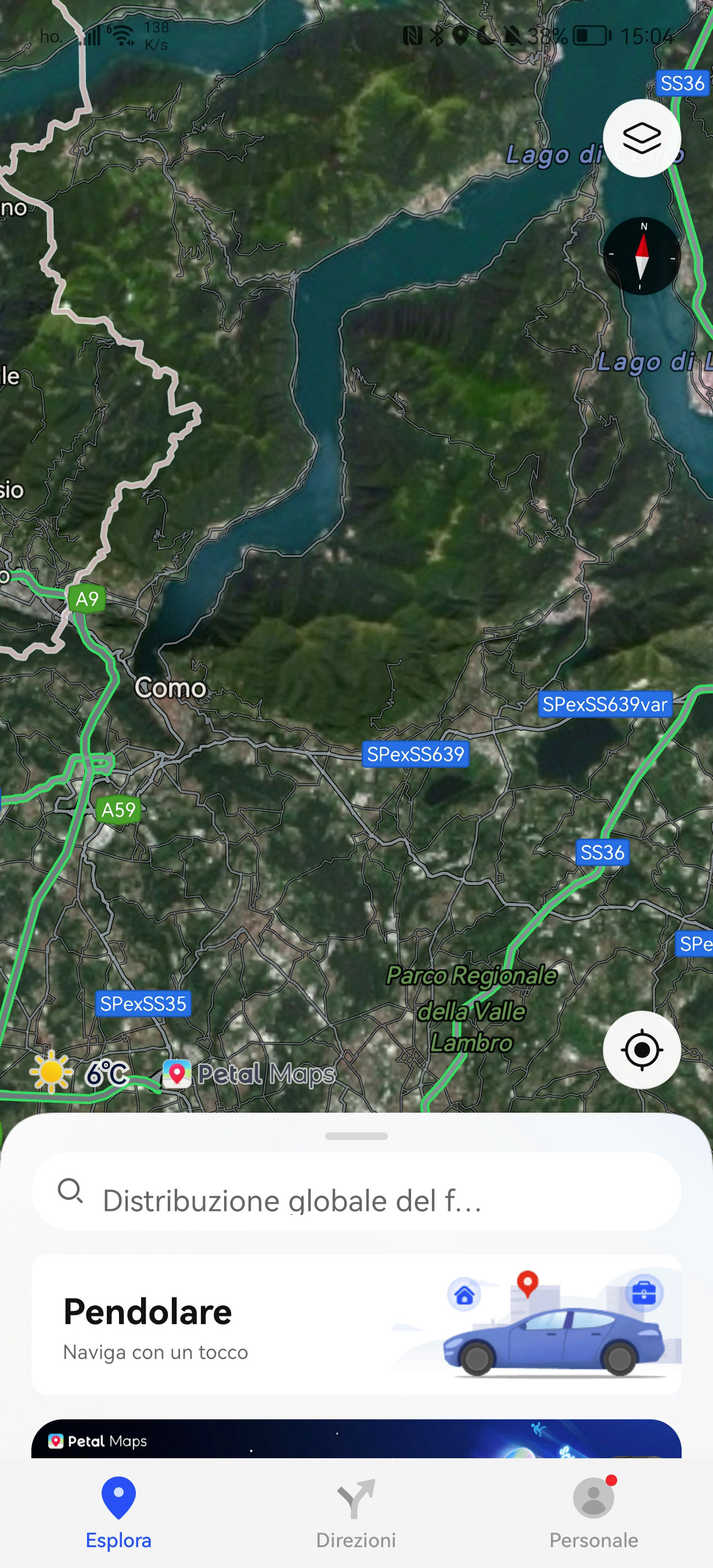Open the map layers button
Screen dimensions: 713x1568
pos(641,138)
